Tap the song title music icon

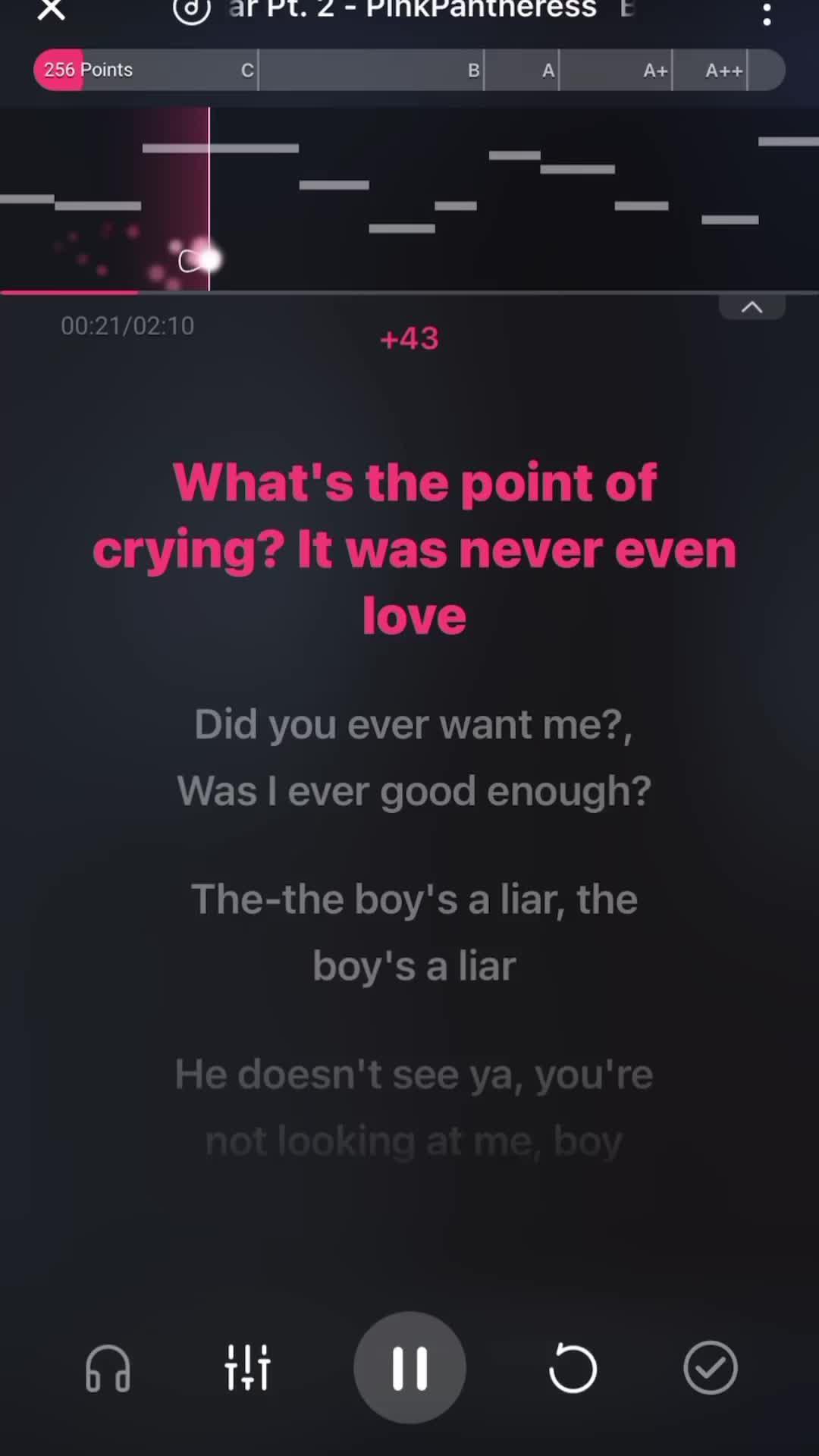pos(191,10)
